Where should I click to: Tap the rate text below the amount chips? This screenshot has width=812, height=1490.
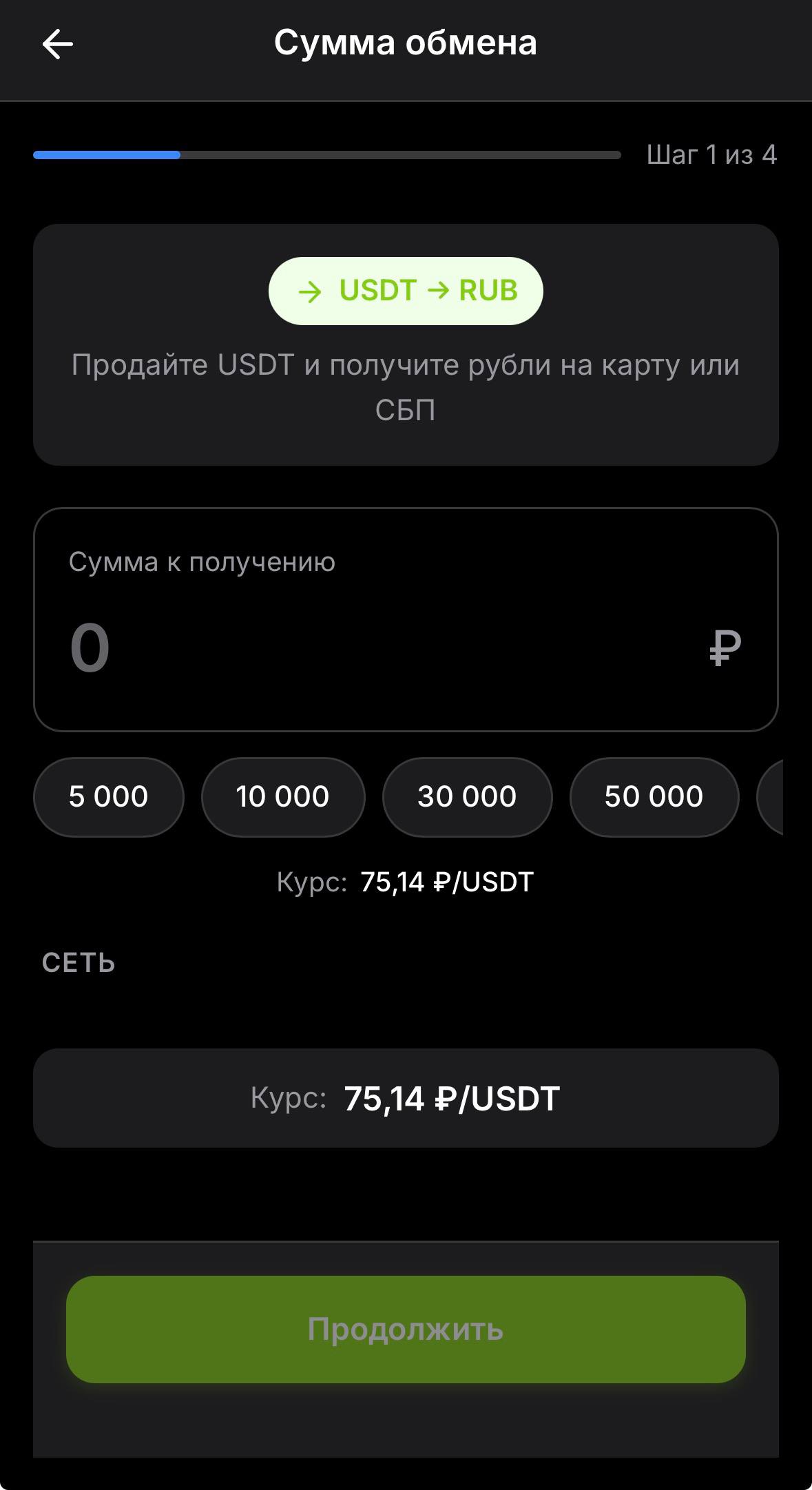click(406, 880)
